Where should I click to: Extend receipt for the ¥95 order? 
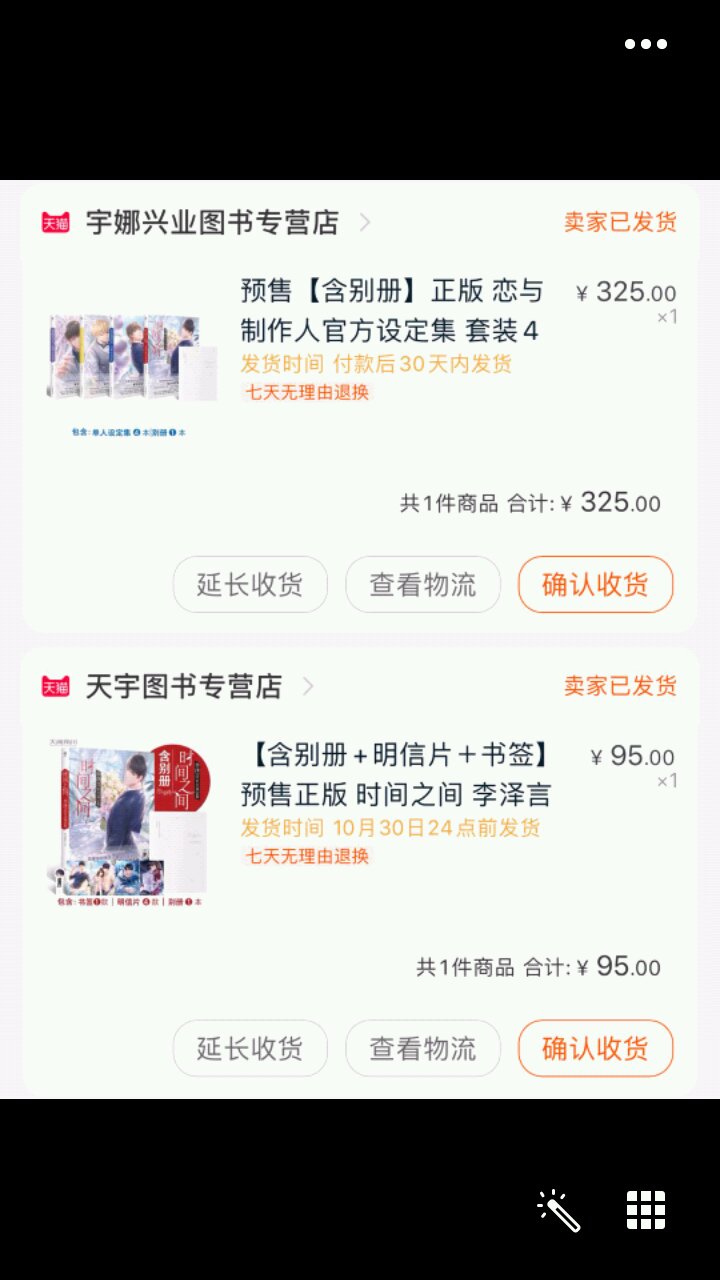point(250,1048)
